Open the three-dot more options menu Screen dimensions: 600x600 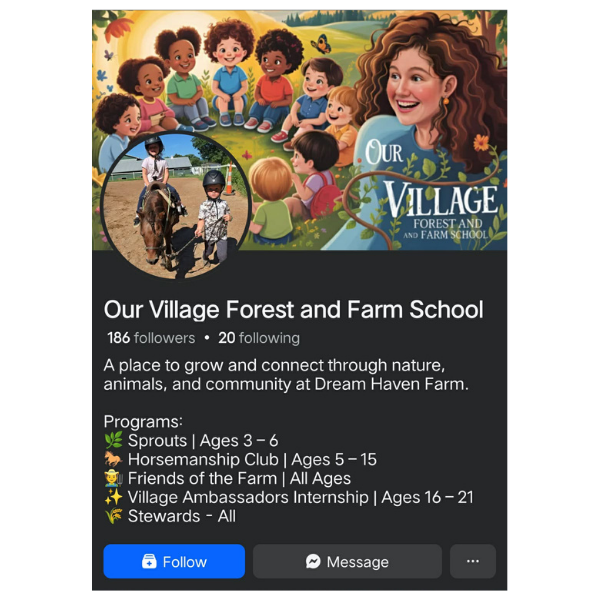pyautogui.click(x=472, y=562)
